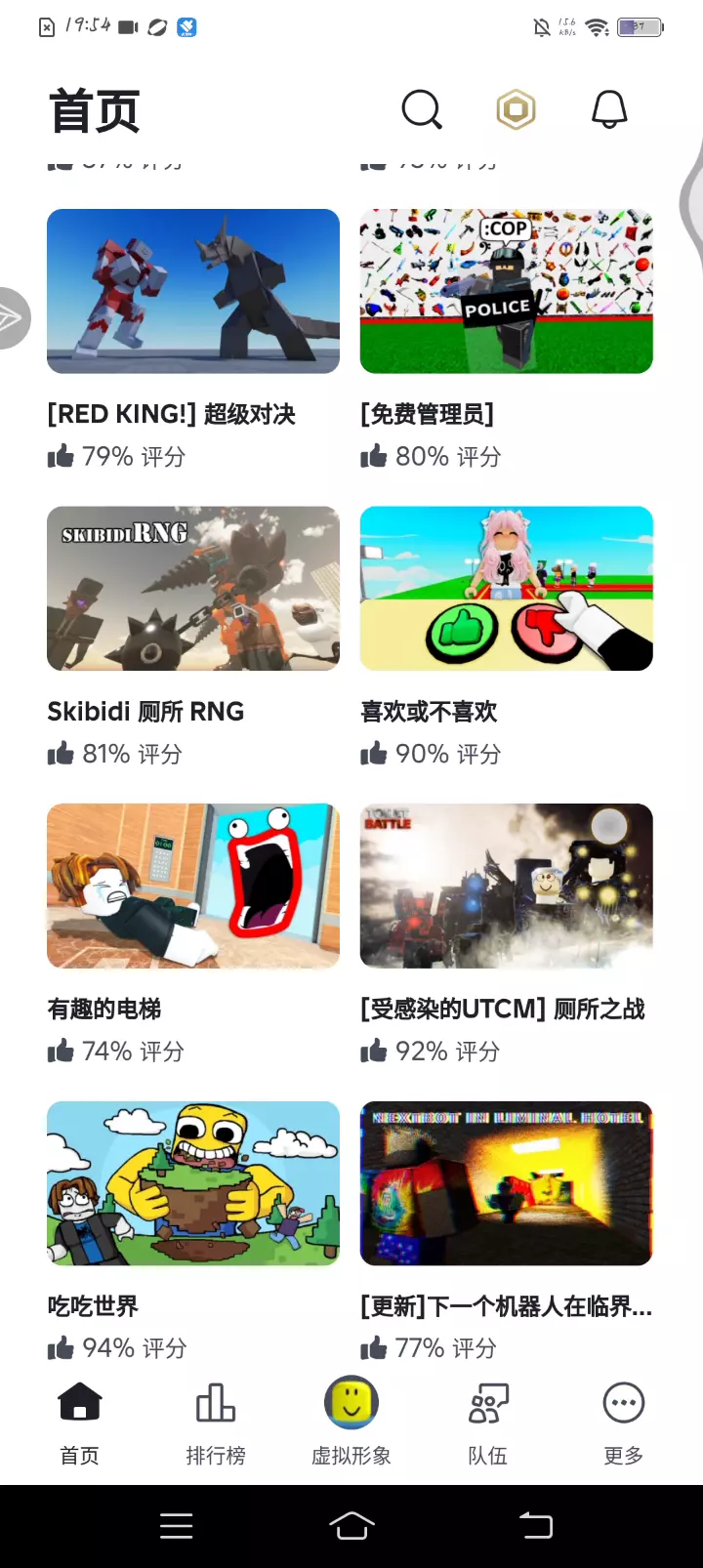Open the notifications bell
703x1568 pixels.
point(609,109)
